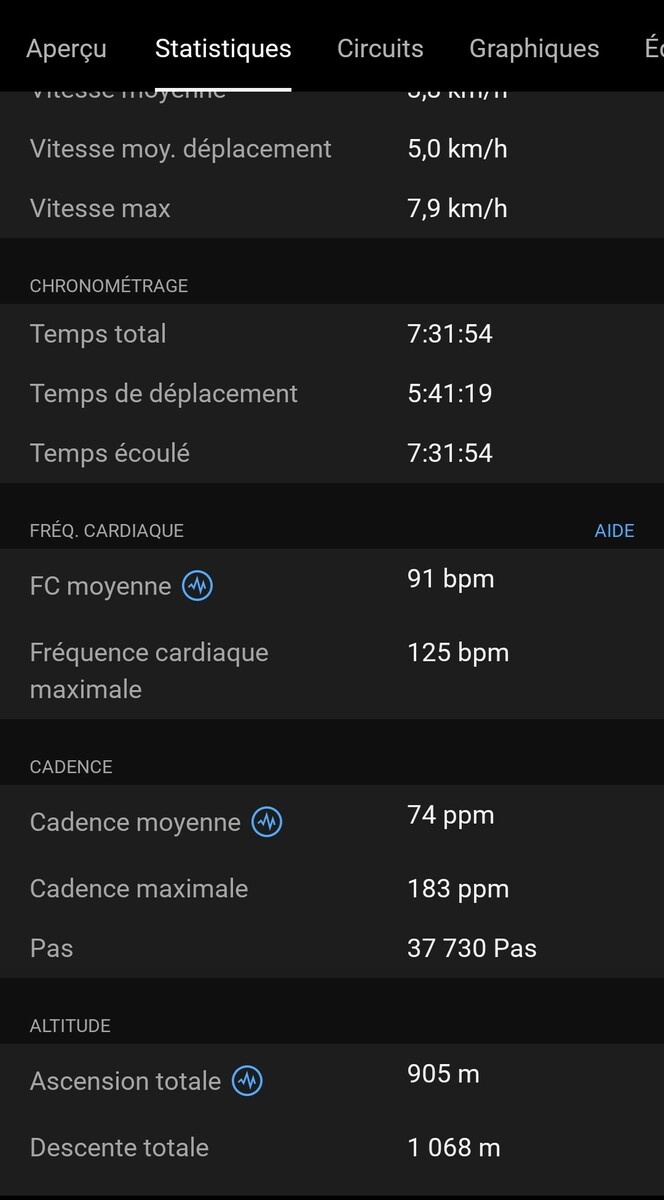
Task: Tap AIDE link for heart rate
Action: pyautogui.click(x=614, y=531)
